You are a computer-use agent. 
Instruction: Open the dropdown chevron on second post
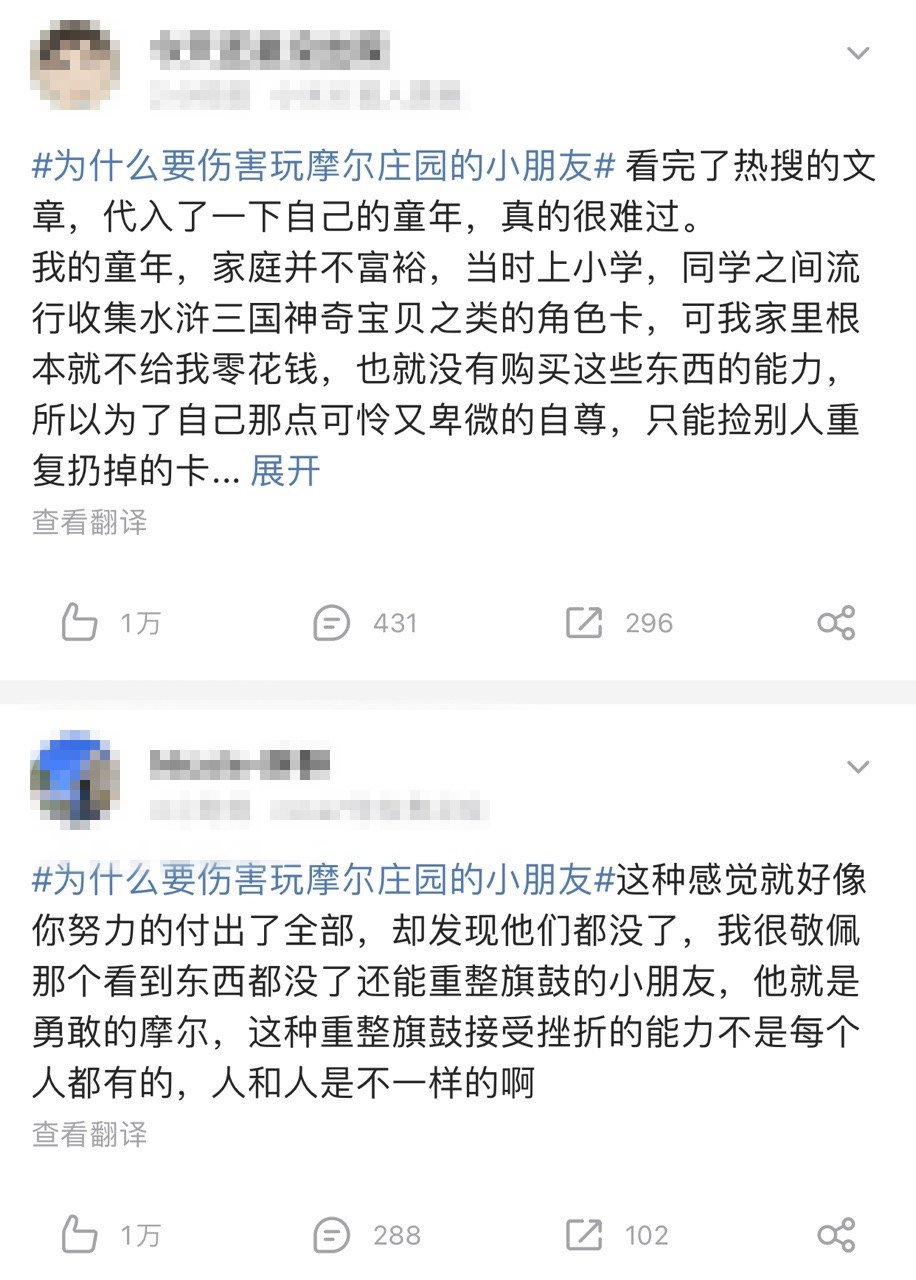click(x=858, y=767)
